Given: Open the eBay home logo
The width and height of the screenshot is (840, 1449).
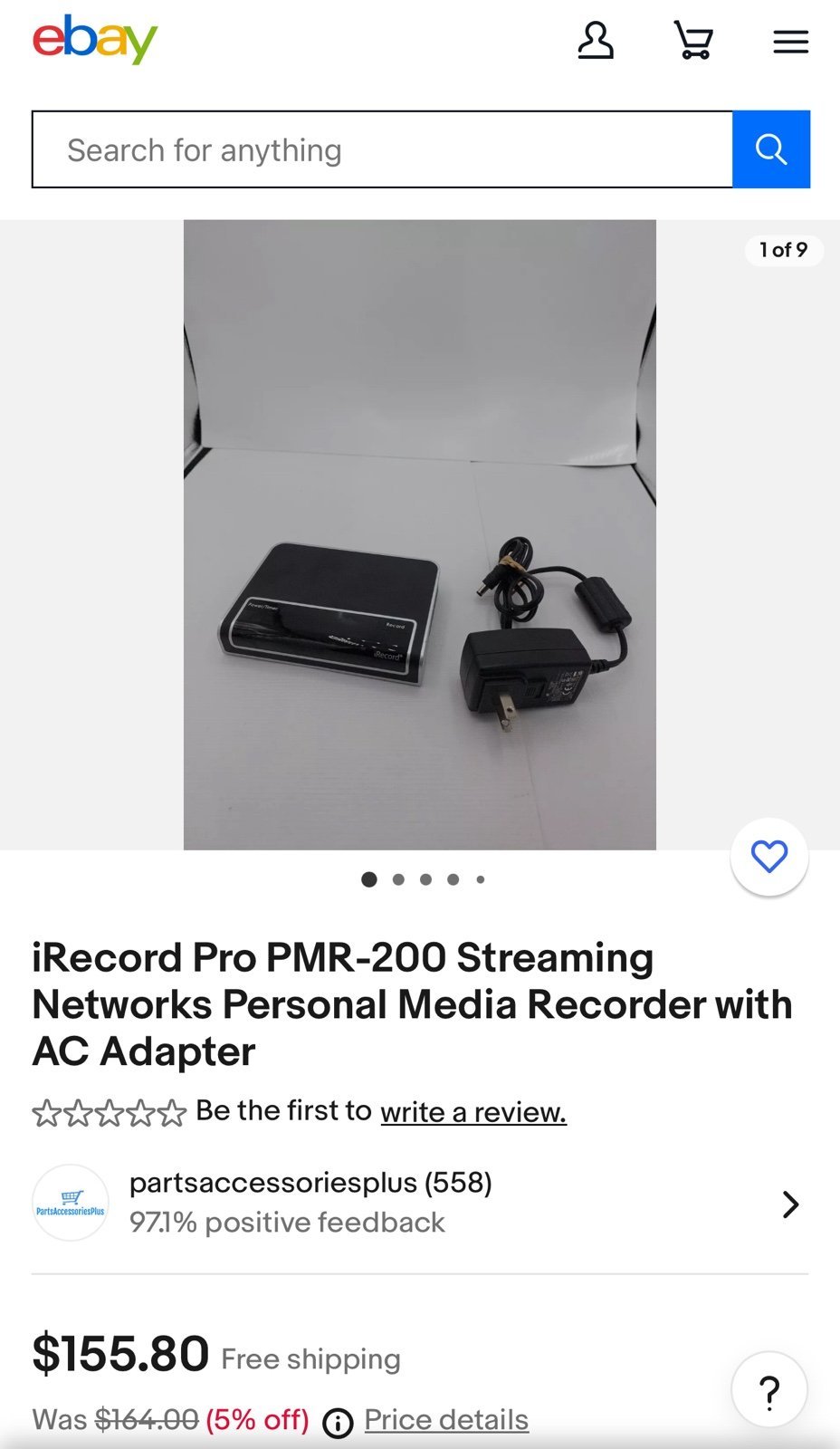Looking at the screenshot, I should [95, 40].
